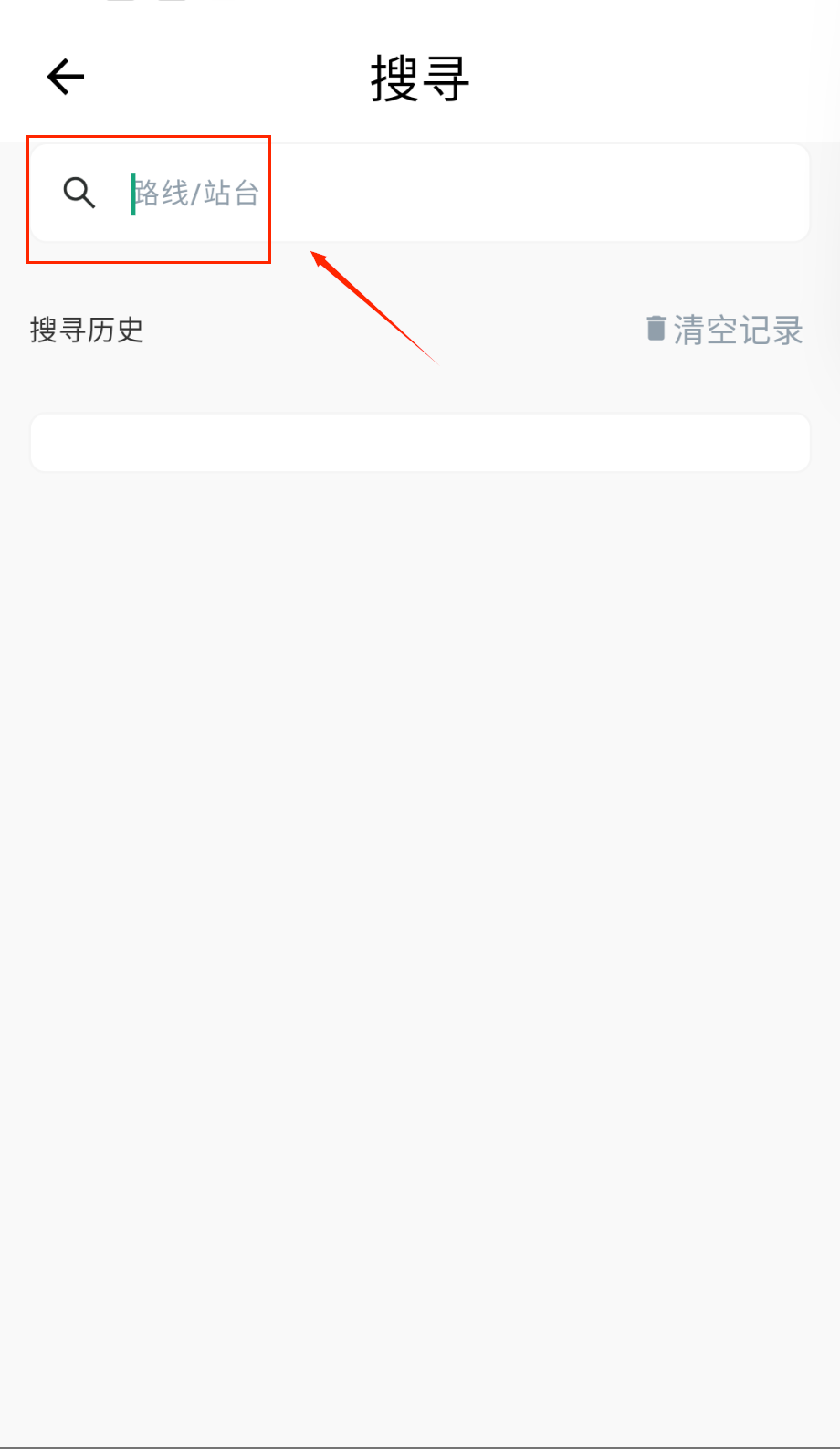Clear history with 清空记录
This screenshot has width=840, height=1449.
725,330
